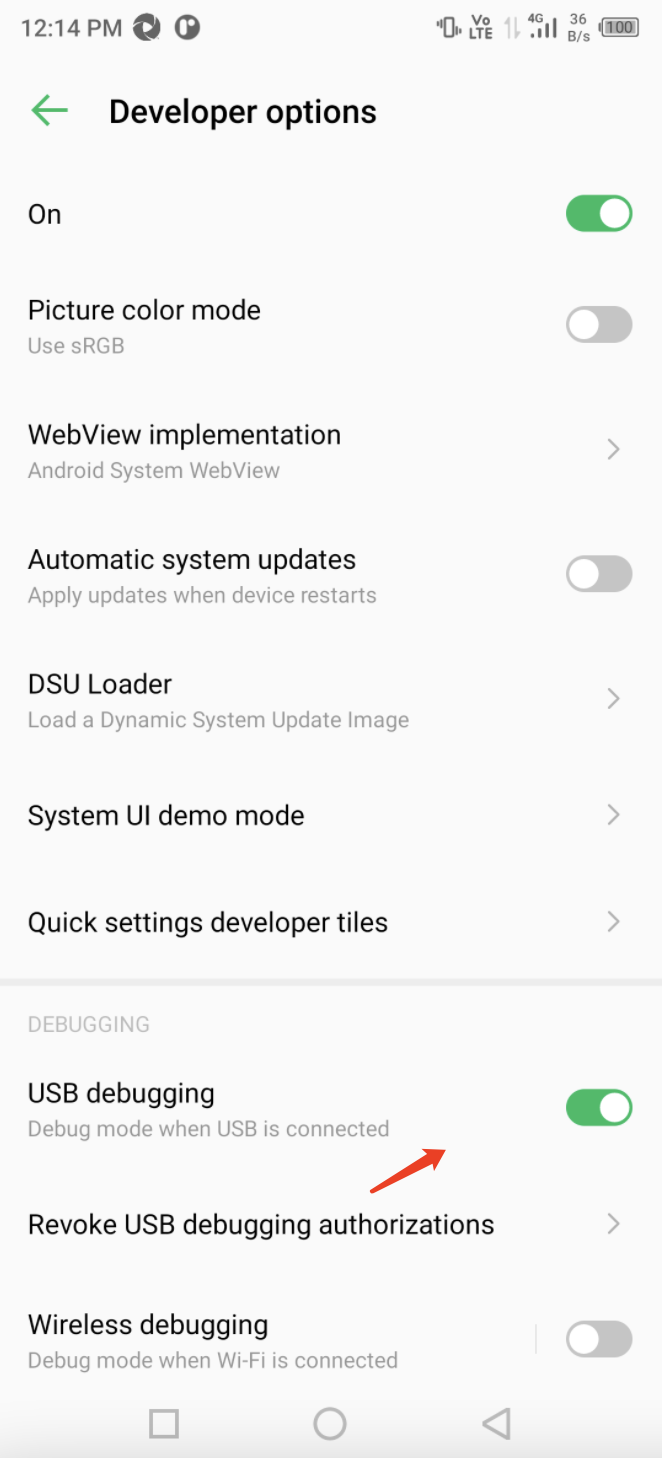Go back from Developer options
This screenshot has height=1458, width=662.
(49, 111)
